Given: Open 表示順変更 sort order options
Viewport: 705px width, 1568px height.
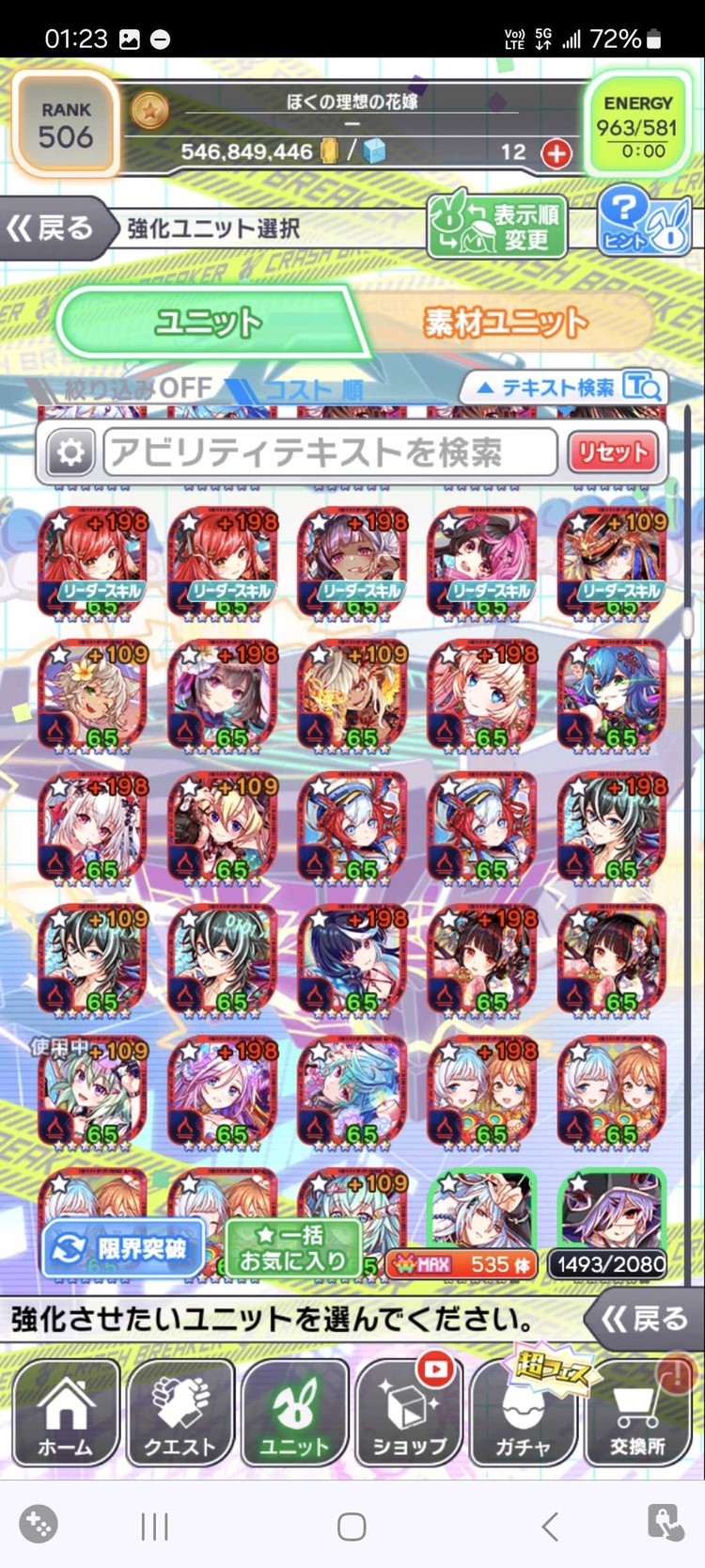Looking at the screenshot, I should point(497,226).
